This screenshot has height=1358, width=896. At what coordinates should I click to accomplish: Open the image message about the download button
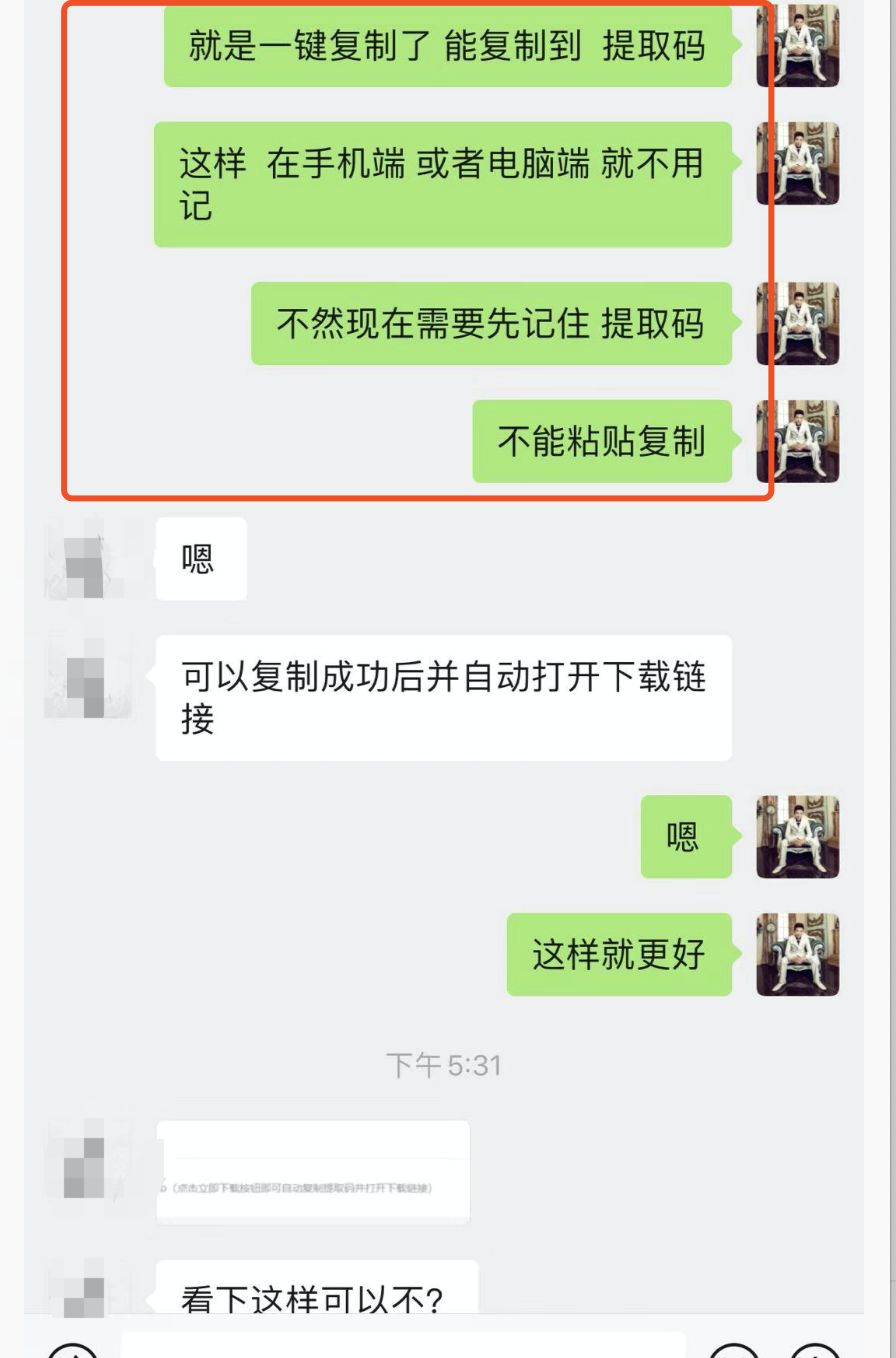[312, 1172]
